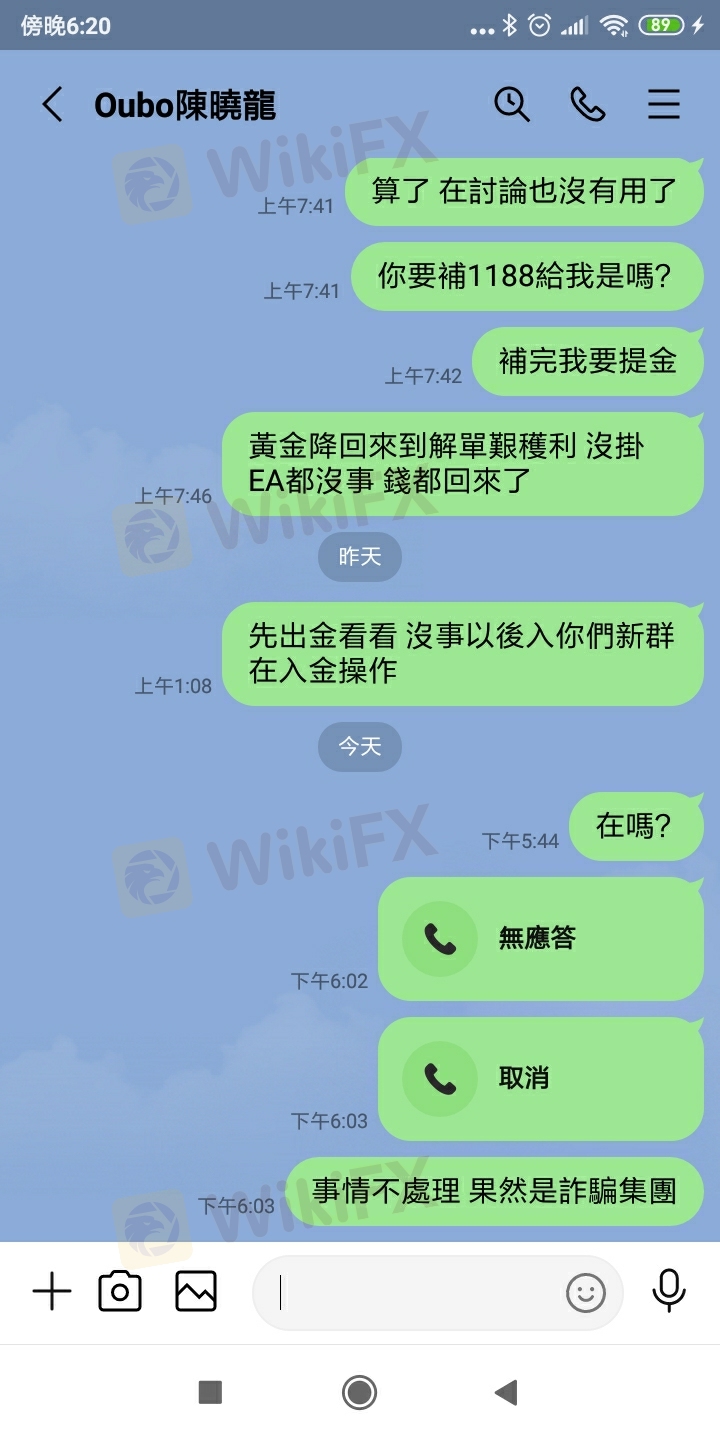Record a voice message with microphone

coord(669,1291)
